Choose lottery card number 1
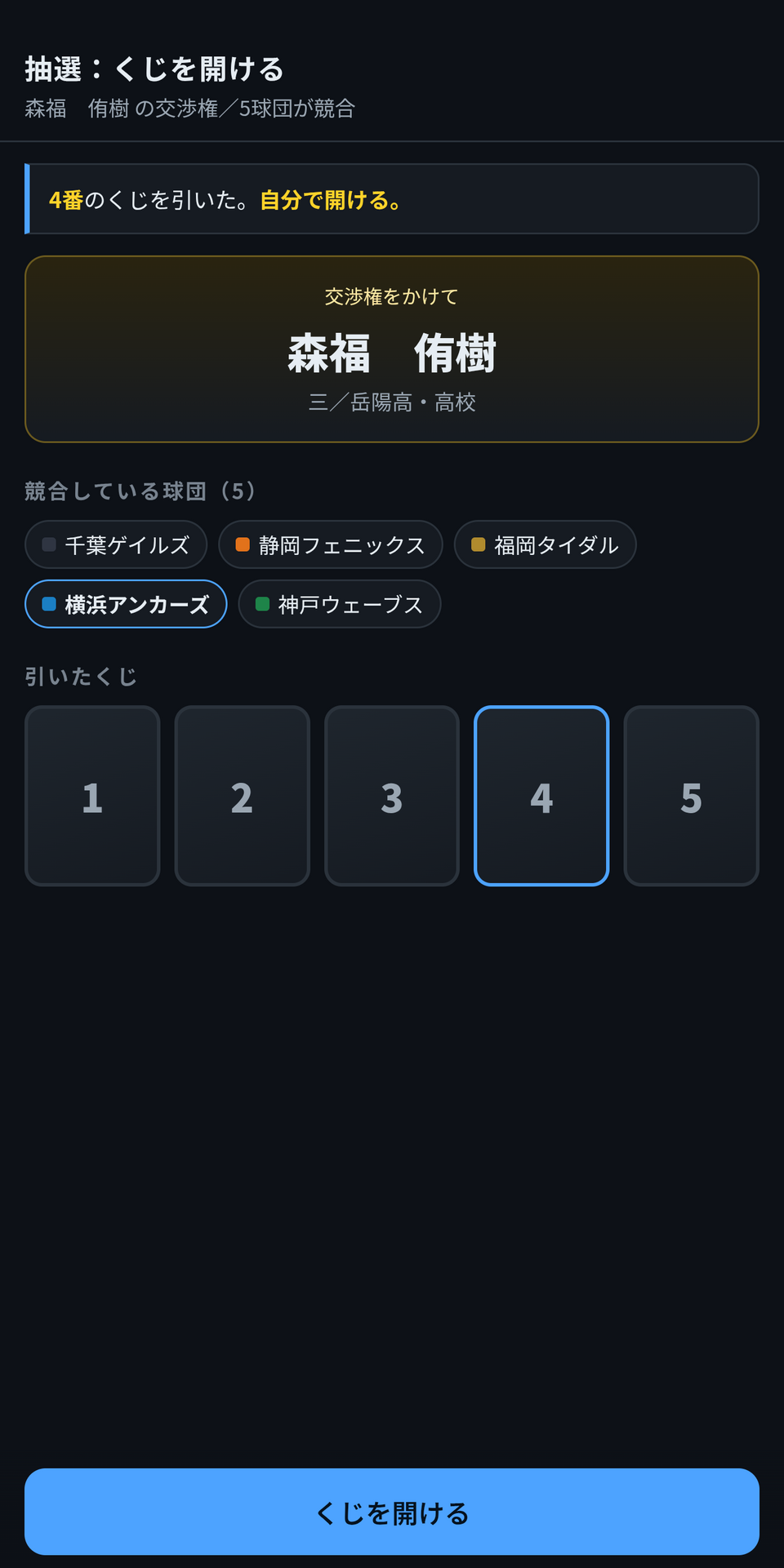The image size is (784, 1568). pyautogui.click(x=92, y=796)
